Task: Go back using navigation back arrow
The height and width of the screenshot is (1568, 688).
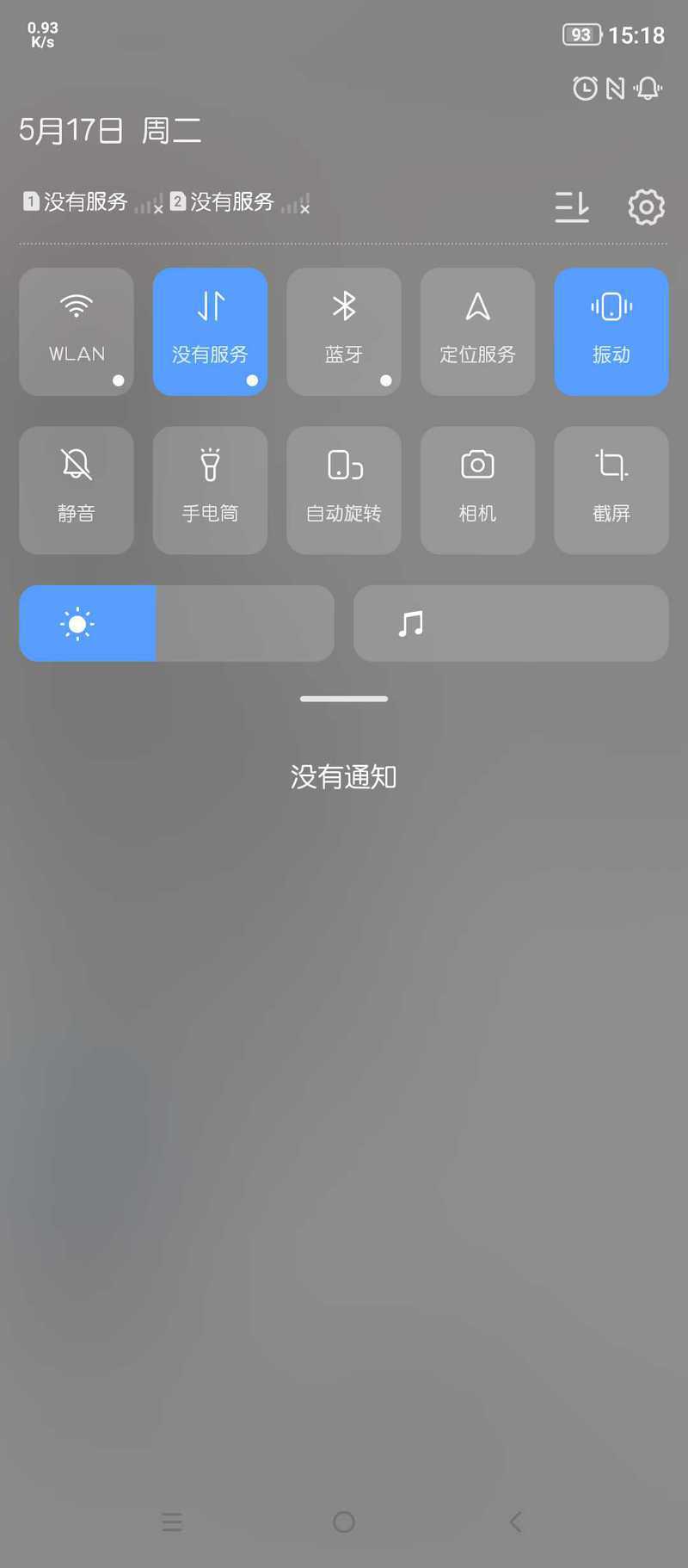Action: coord(515,1522)
